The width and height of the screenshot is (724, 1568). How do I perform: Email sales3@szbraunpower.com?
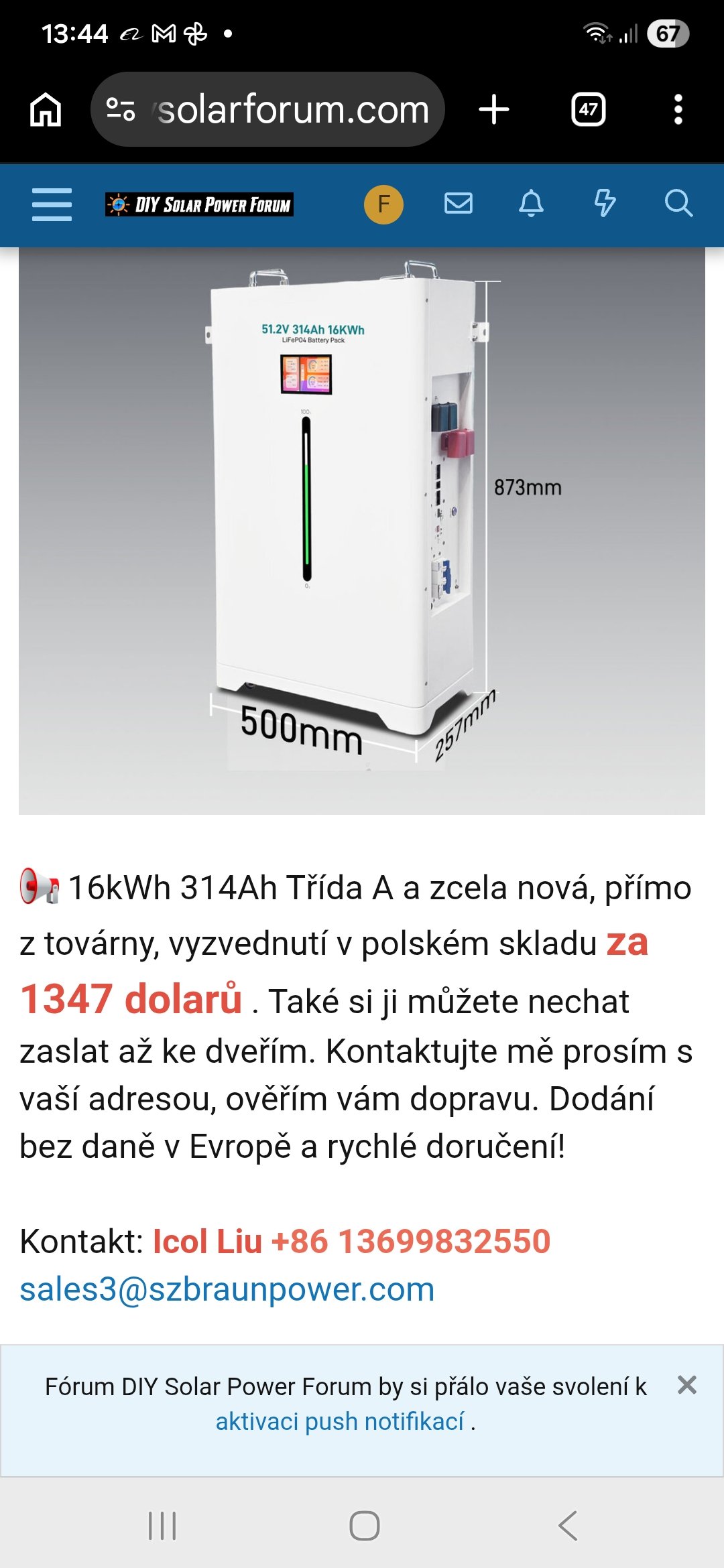(227, 1289)
